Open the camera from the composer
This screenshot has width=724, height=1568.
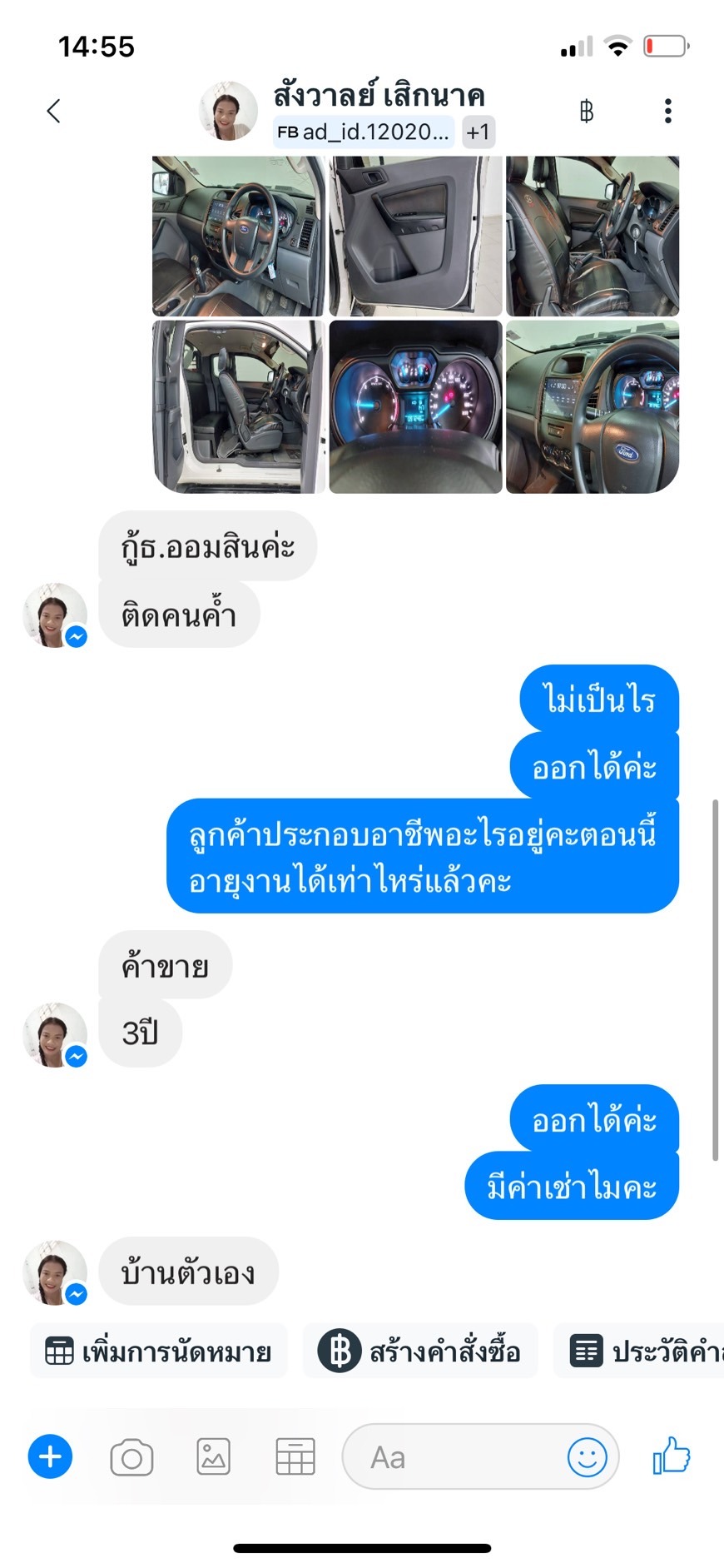coord(131,1457)
